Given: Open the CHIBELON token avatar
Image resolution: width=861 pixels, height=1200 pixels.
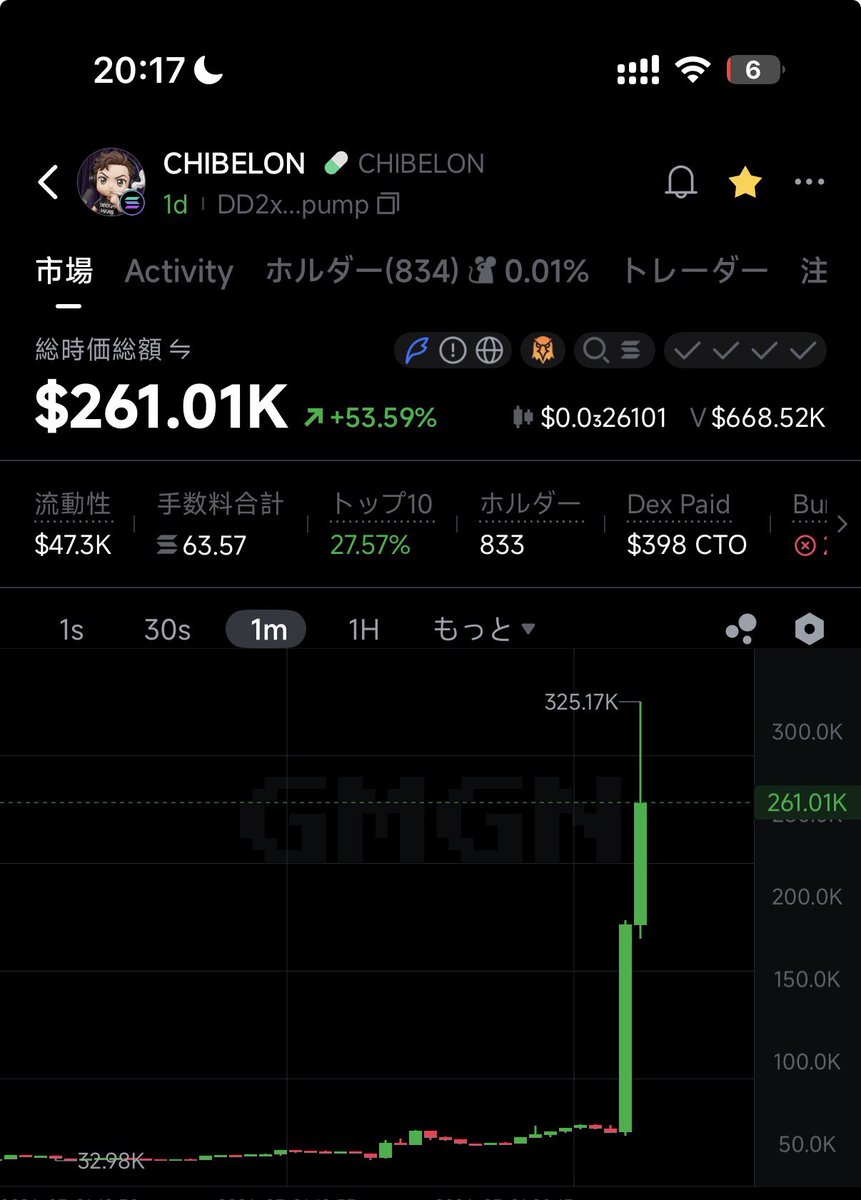Looking at the screenshot, I should click(x=111, y=182).
